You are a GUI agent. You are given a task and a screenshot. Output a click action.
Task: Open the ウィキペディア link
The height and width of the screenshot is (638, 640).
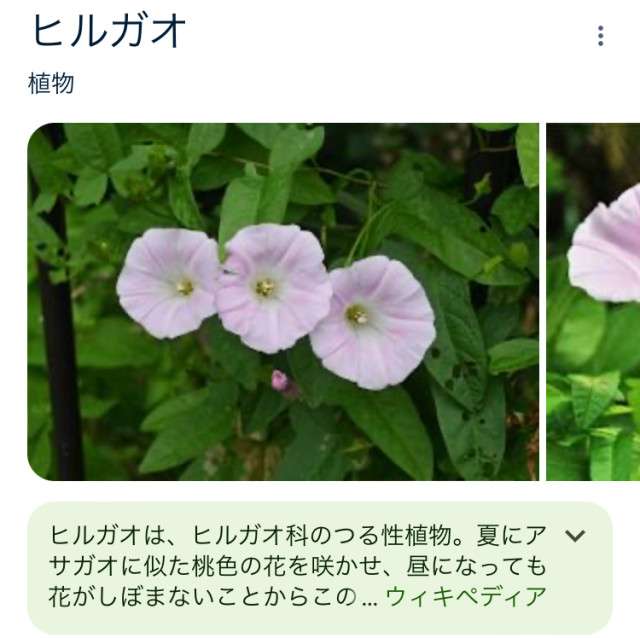click(466, 597)
